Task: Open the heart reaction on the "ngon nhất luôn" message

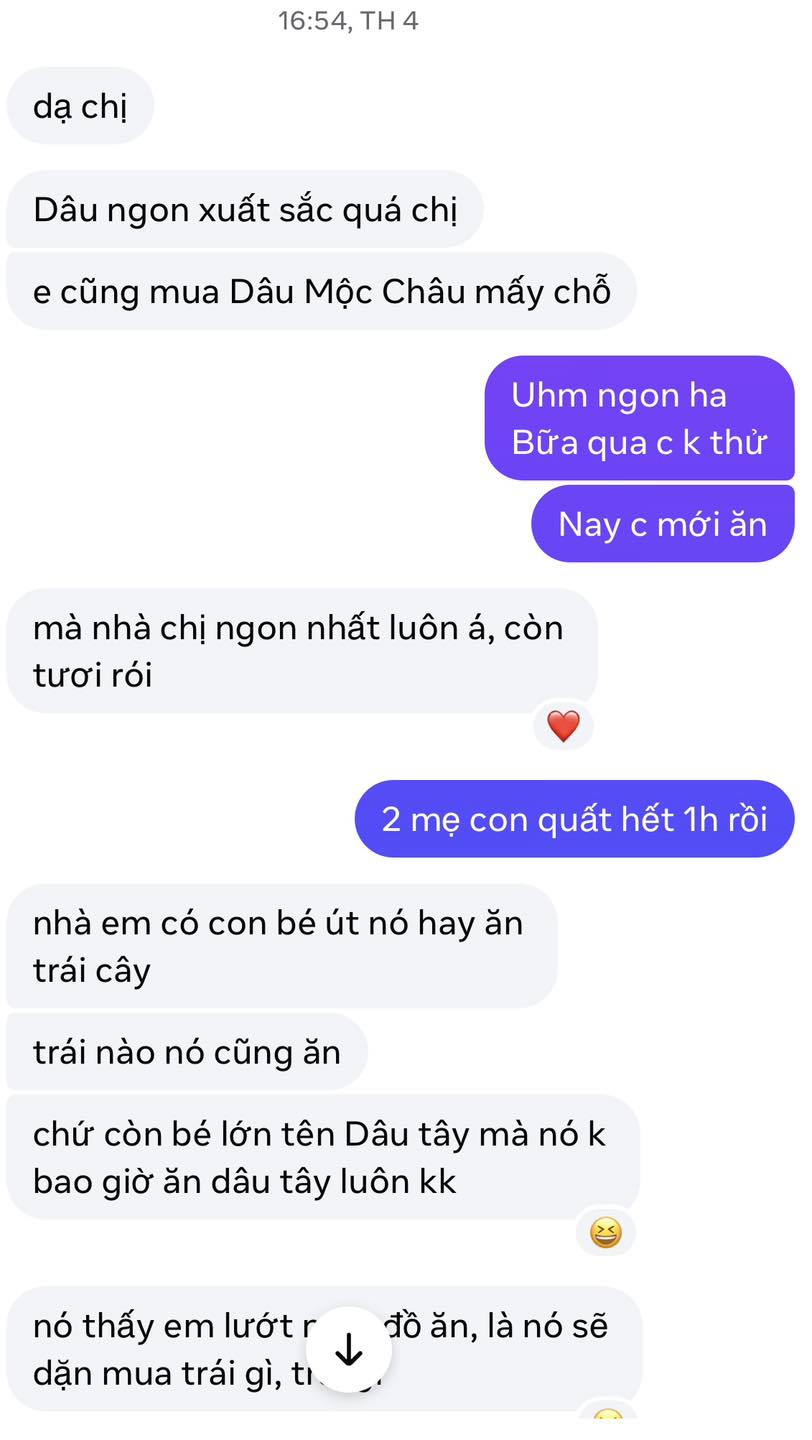Action: 563,725
